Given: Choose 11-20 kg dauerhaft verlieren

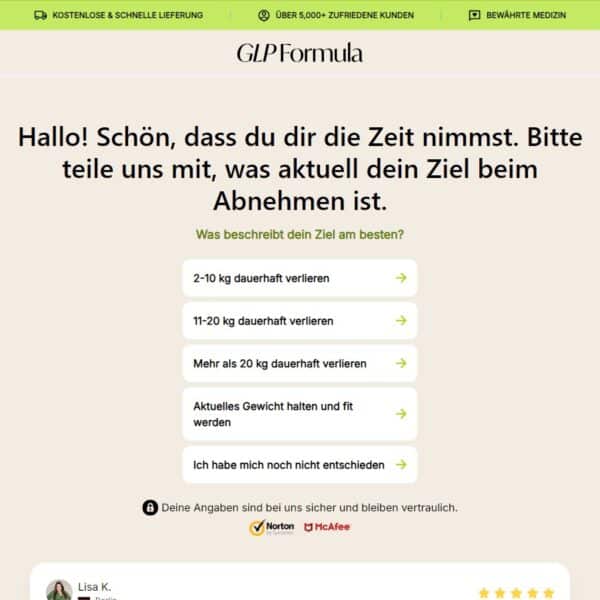Looking at the screenshot, I should coord(299,321).
